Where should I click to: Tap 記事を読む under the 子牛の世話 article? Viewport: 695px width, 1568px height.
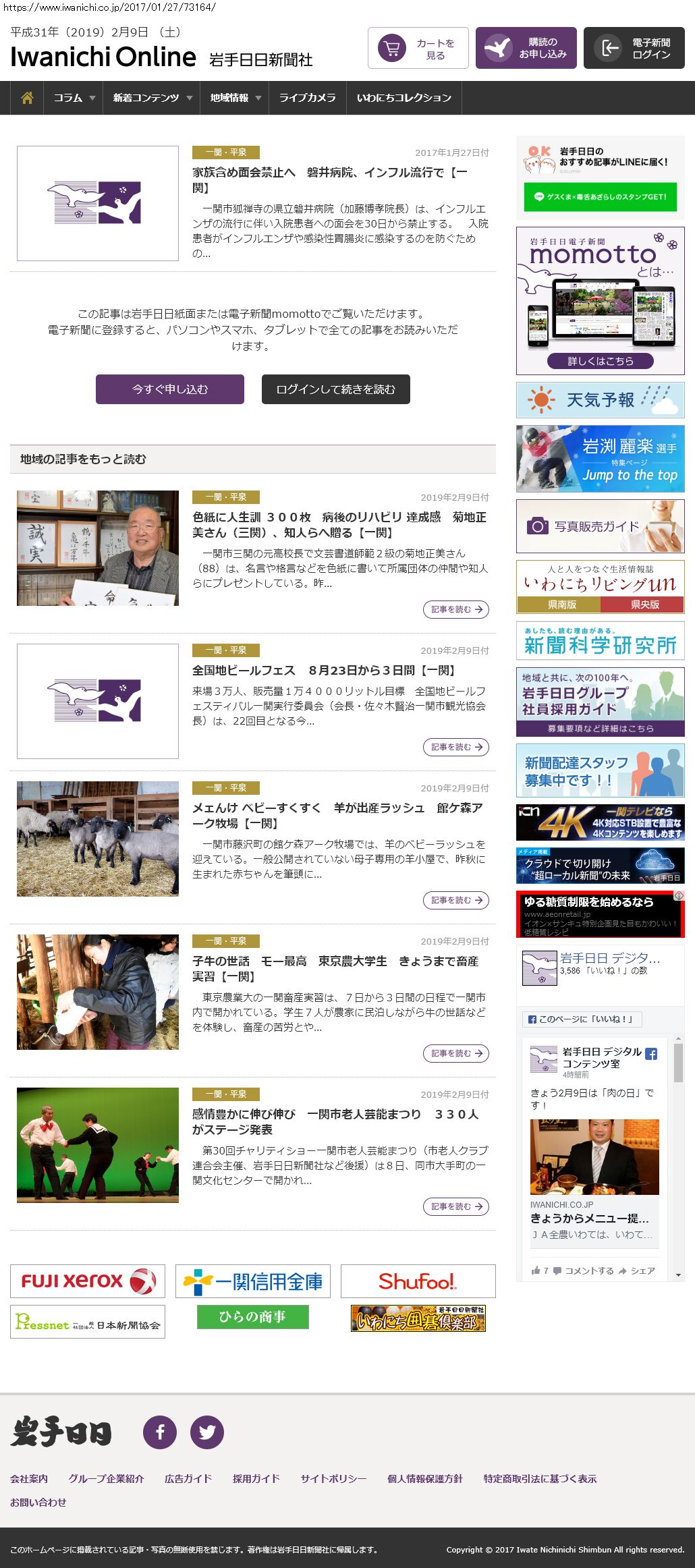coord(456,1053)
